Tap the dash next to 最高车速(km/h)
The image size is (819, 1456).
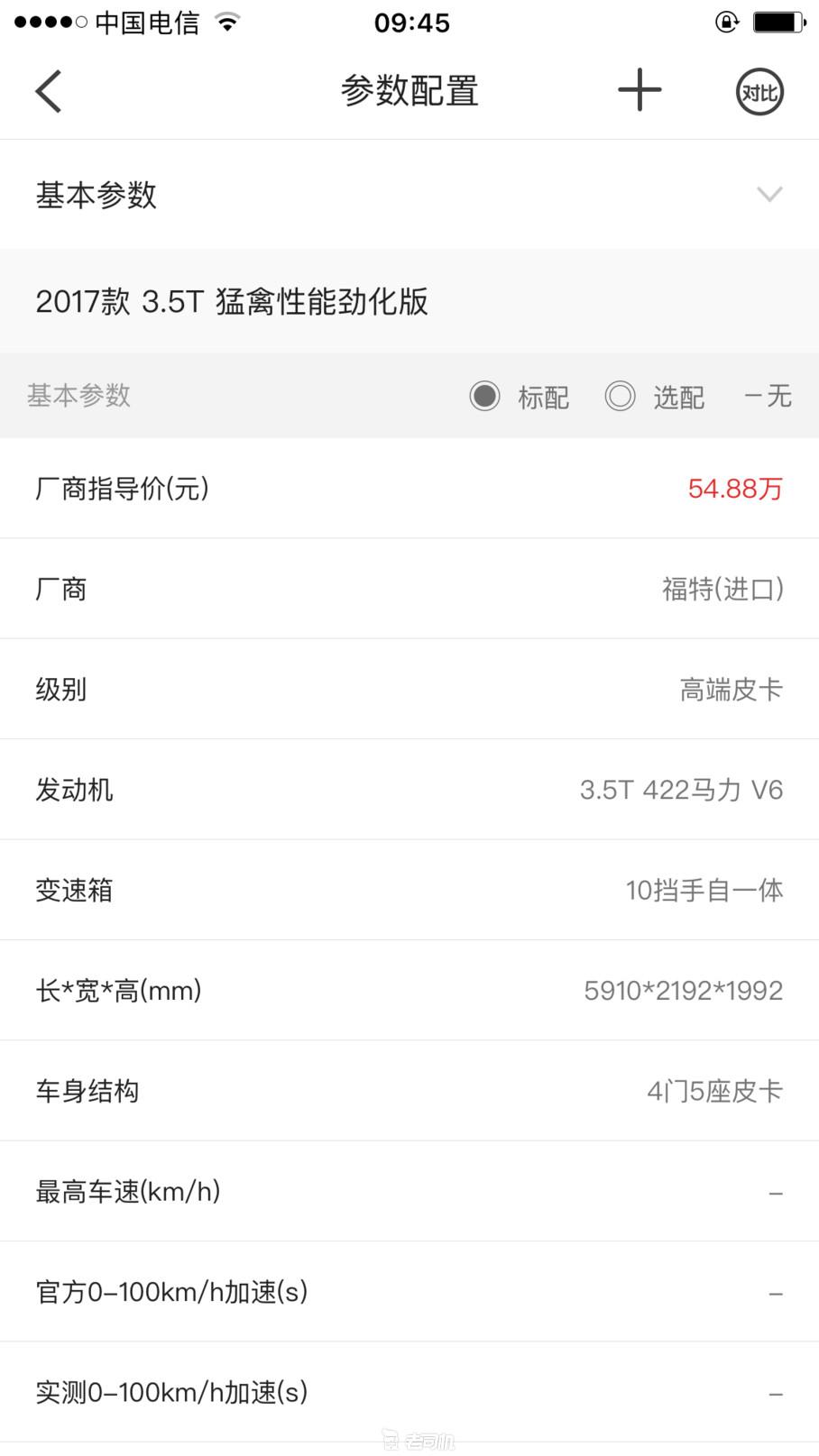tap(777, 1192)
